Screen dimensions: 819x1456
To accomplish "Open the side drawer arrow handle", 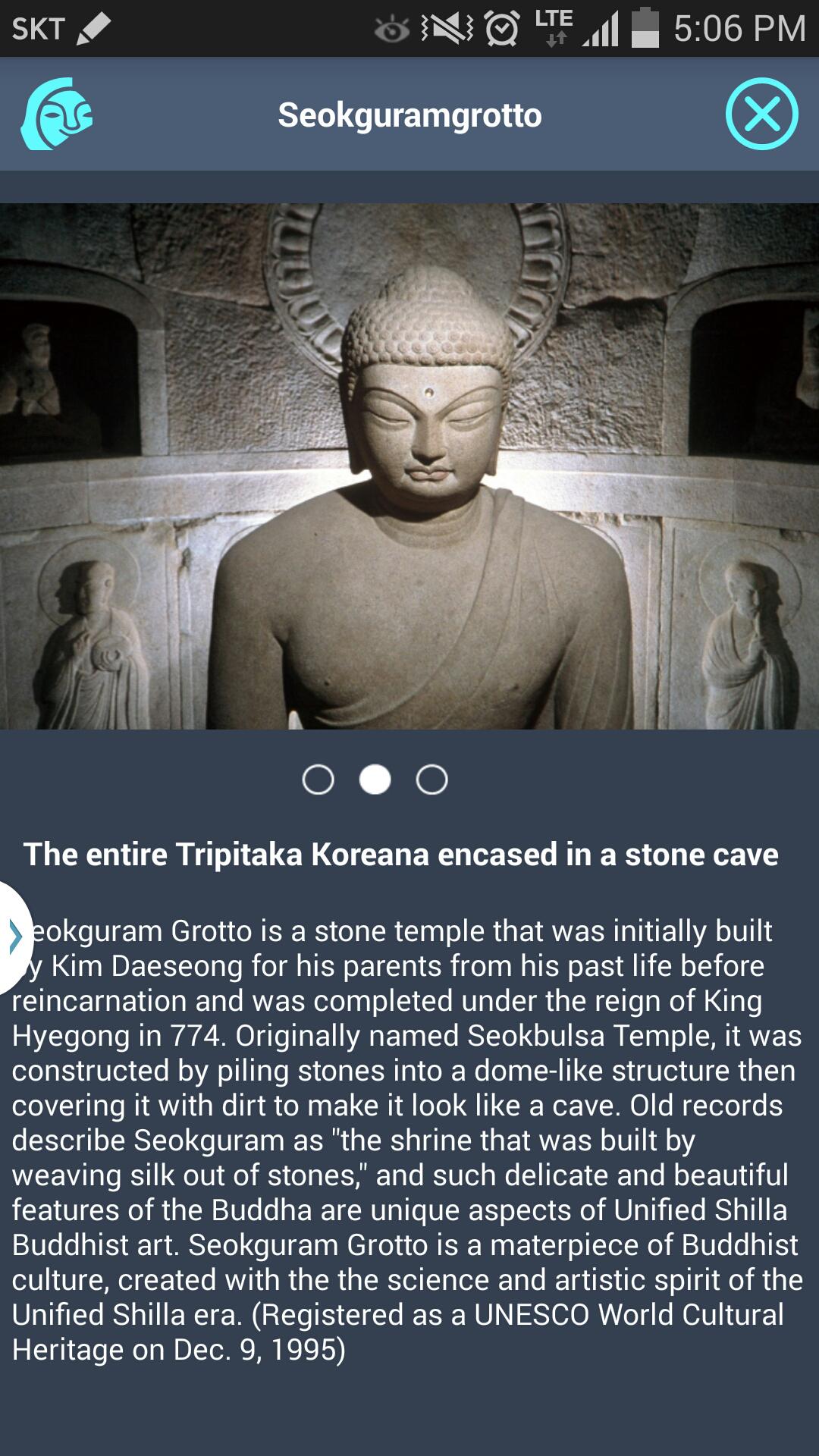I will tap(14, 937).
